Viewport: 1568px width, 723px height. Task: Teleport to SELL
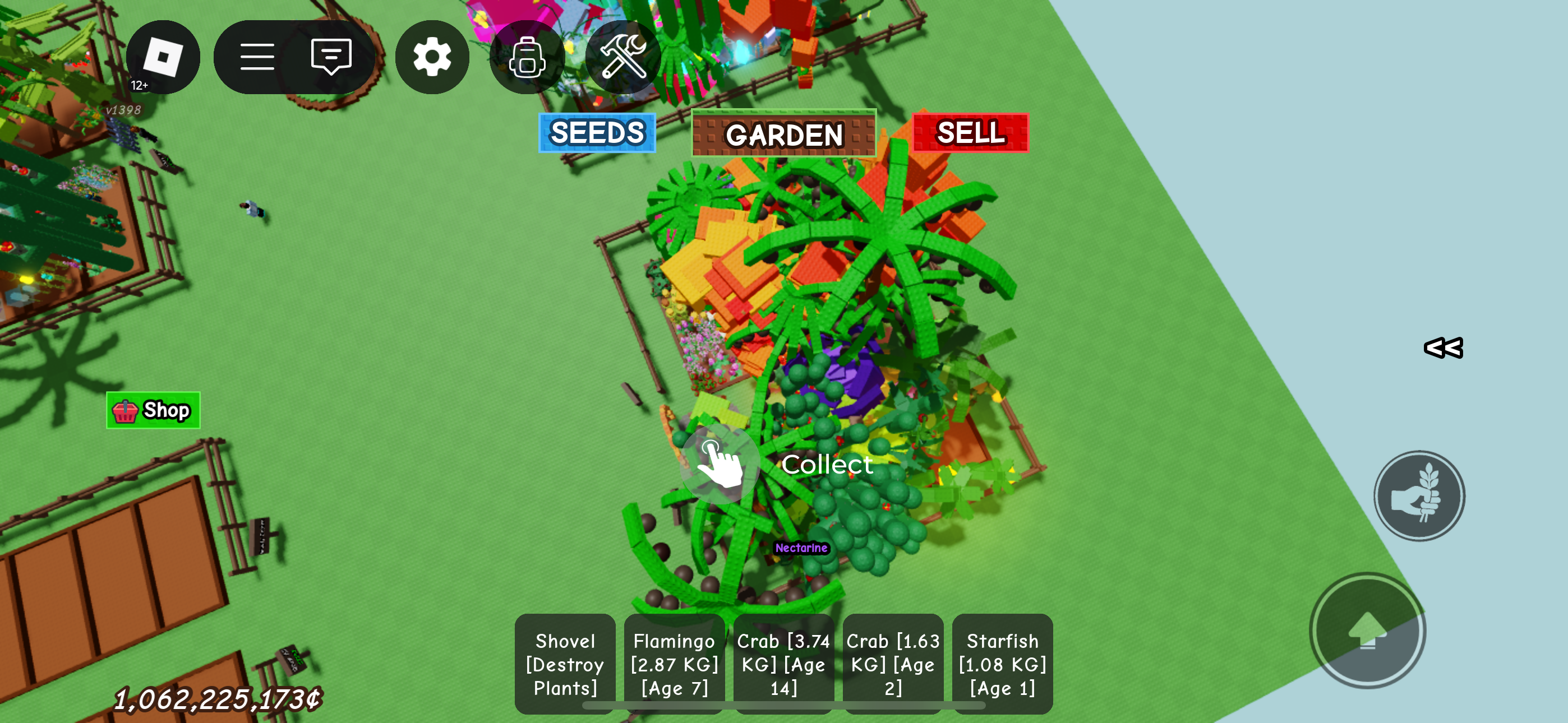click(x=970, y=133)
